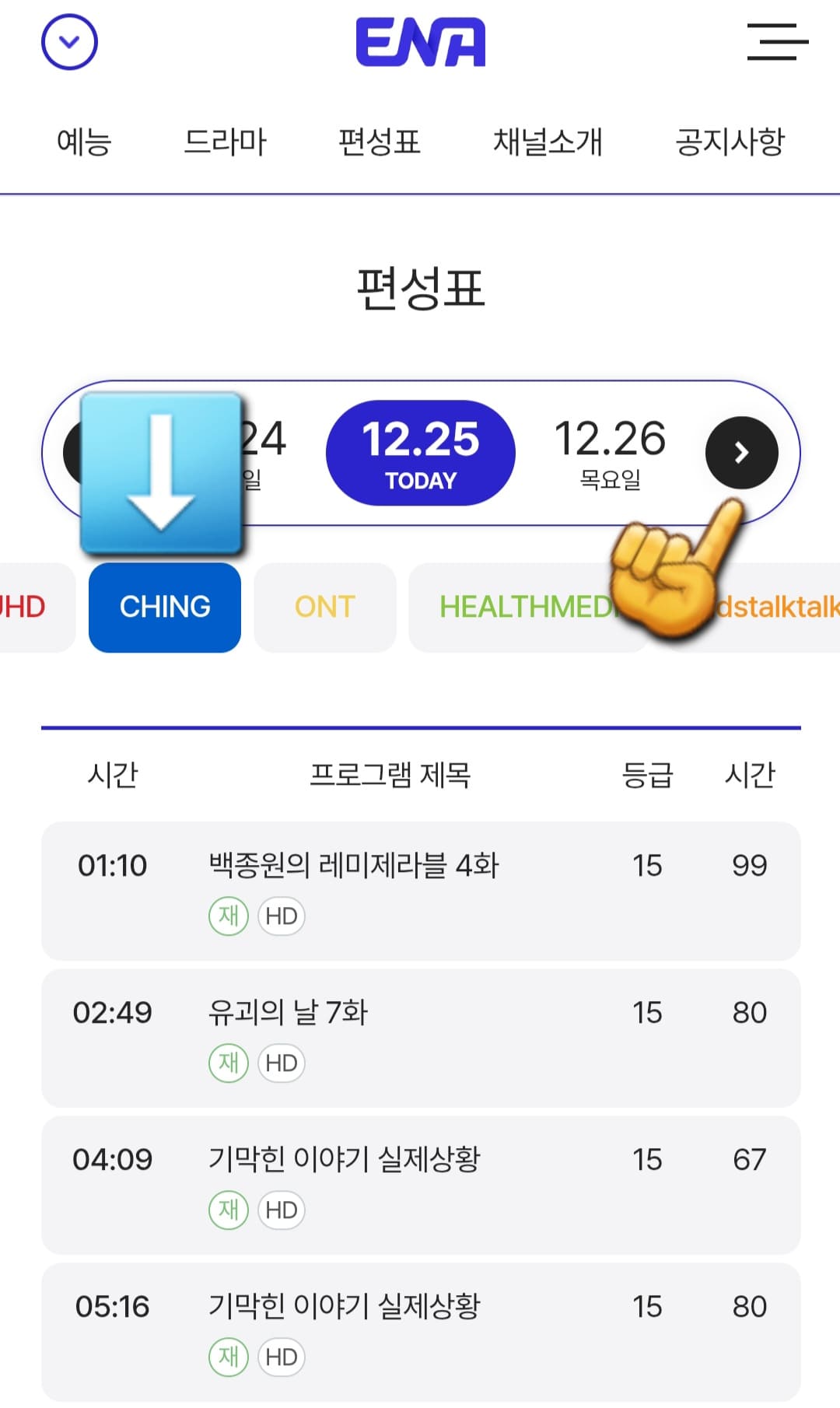
Task: Advance to the next day with the arrow
Action: point(741,454)
